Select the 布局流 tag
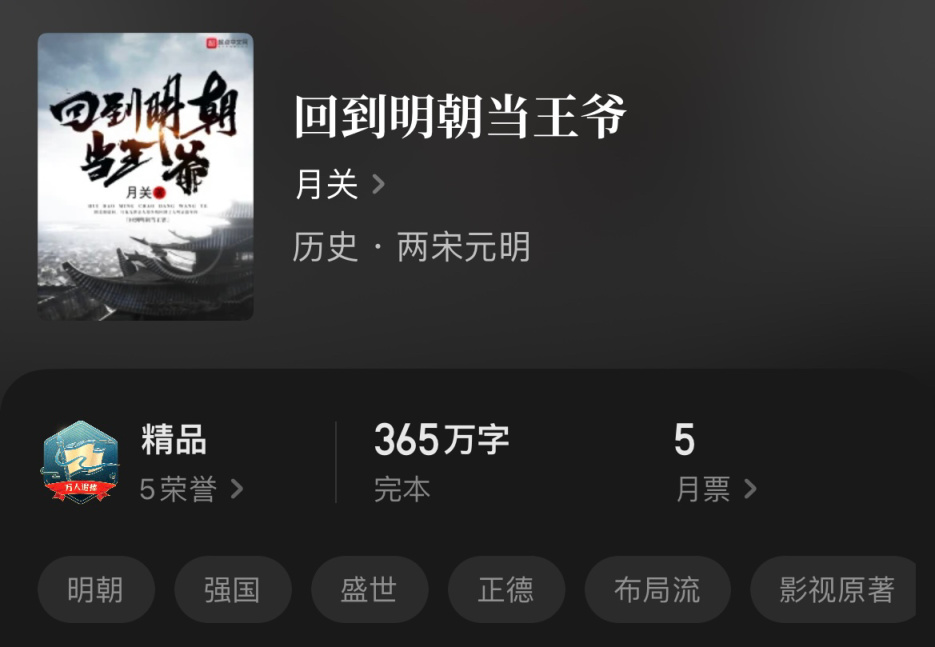 coord(657,590)
